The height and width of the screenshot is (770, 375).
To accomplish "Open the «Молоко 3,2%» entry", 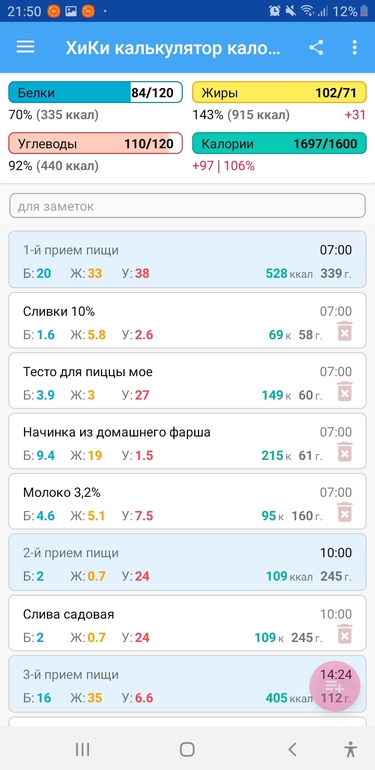I will 188,503.
